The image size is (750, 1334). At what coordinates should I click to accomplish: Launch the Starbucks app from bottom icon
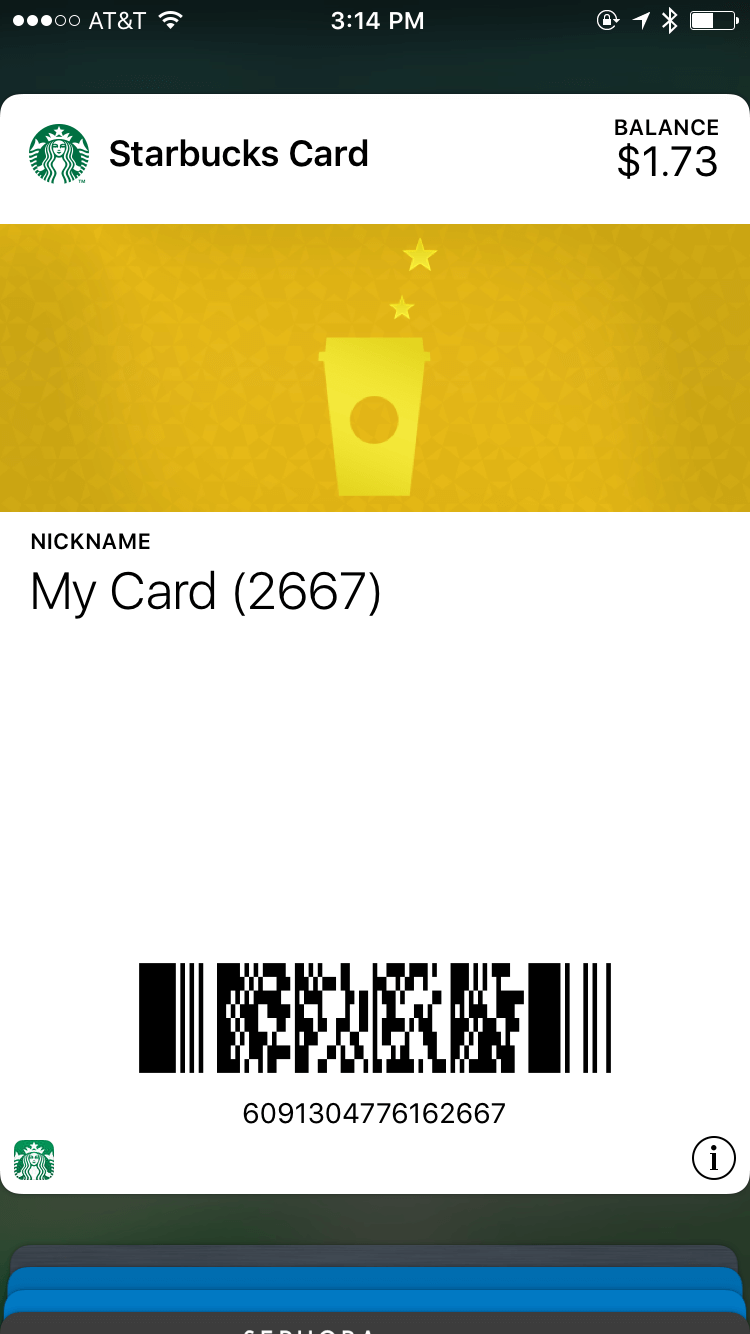pyautogui.click(x=34, y=1160)
